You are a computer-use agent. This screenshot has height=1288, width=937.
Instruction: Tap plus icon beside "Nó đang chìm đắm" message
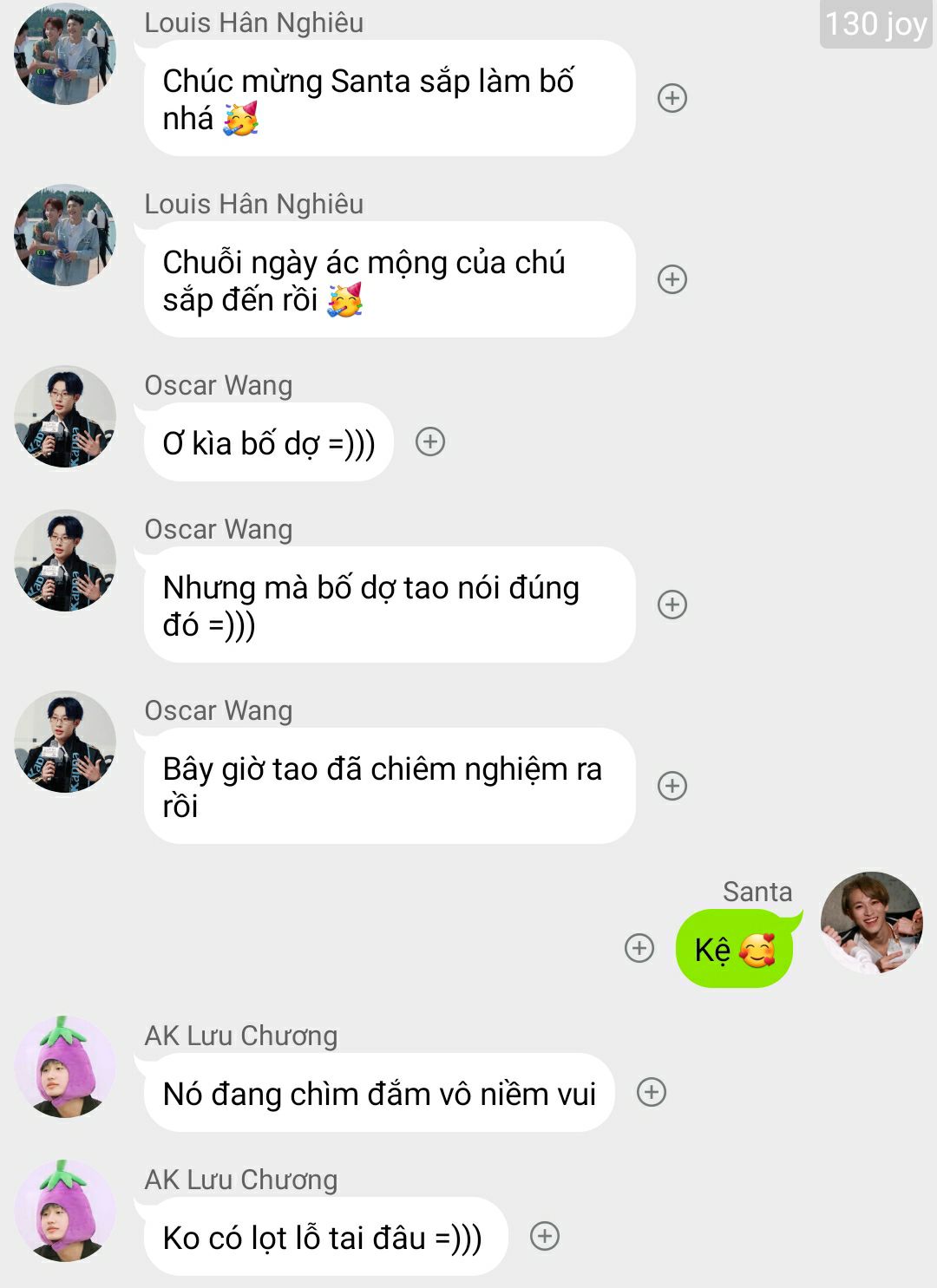pyautogui.click(x=652, y=1092)
